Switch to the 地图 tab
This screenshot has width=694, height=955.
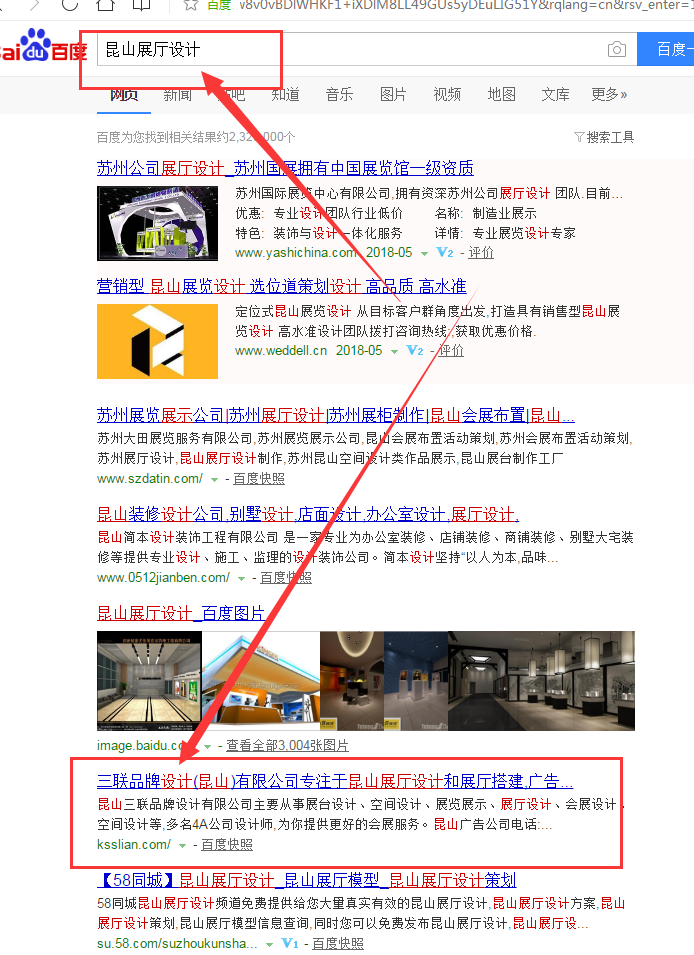tap(501, 94)
